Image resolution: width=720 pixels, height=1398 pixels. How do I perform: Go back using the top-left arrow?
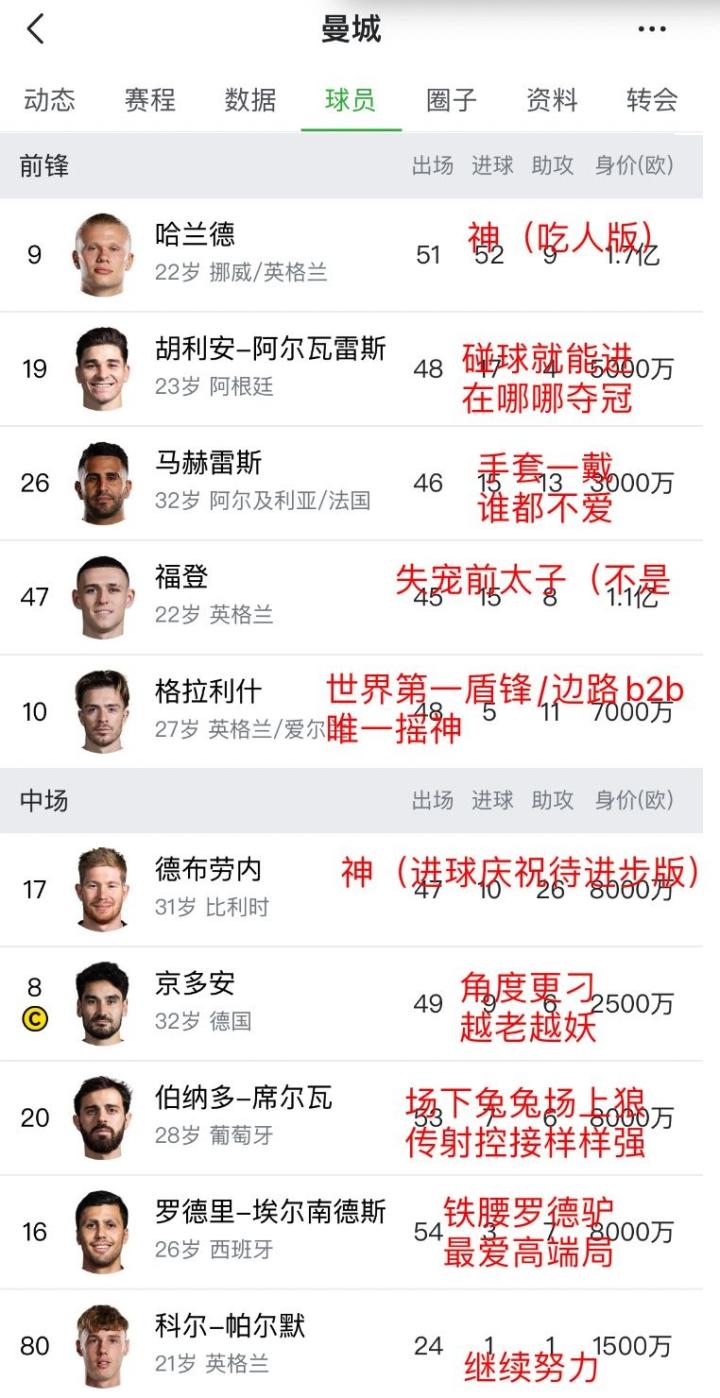[36, 30]
